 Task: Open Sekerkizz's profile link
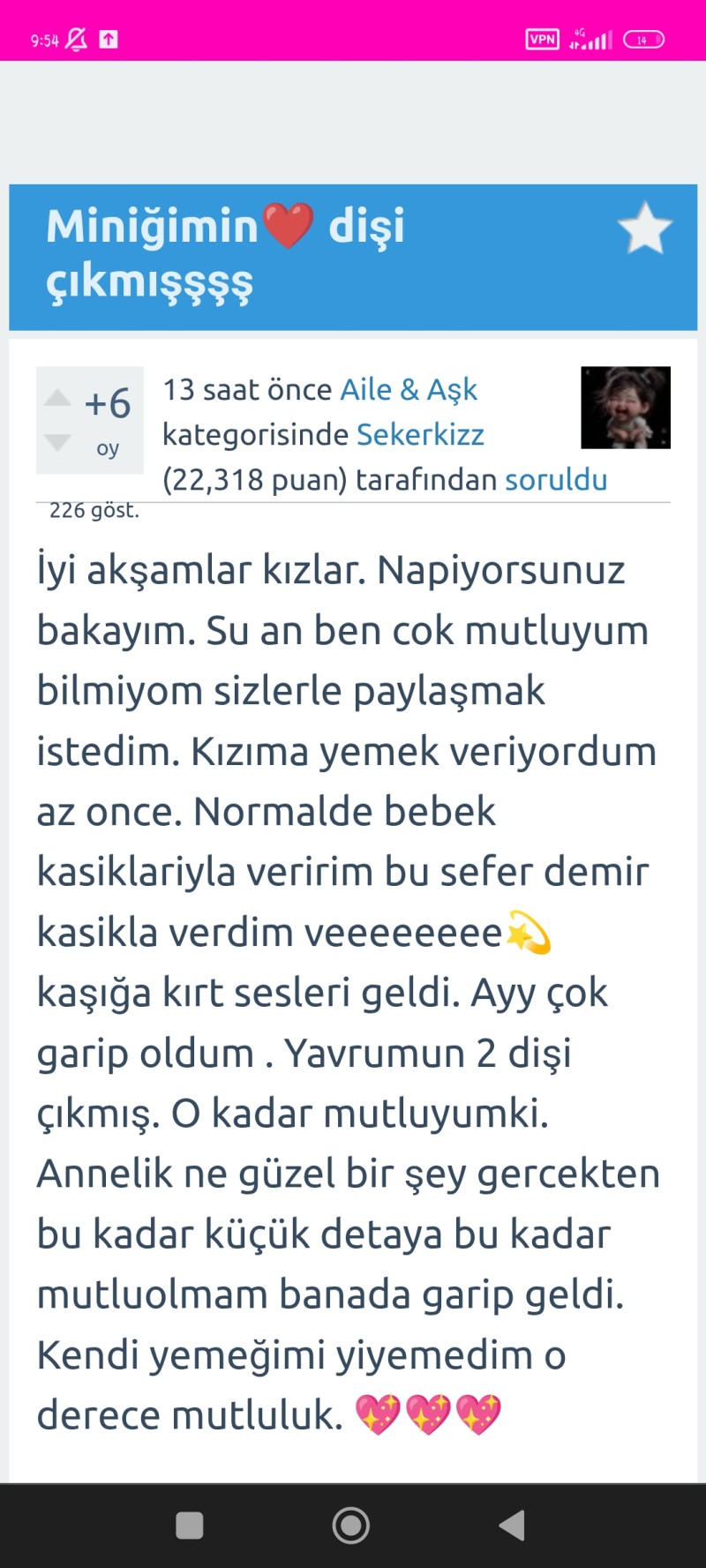click(420, 434)
